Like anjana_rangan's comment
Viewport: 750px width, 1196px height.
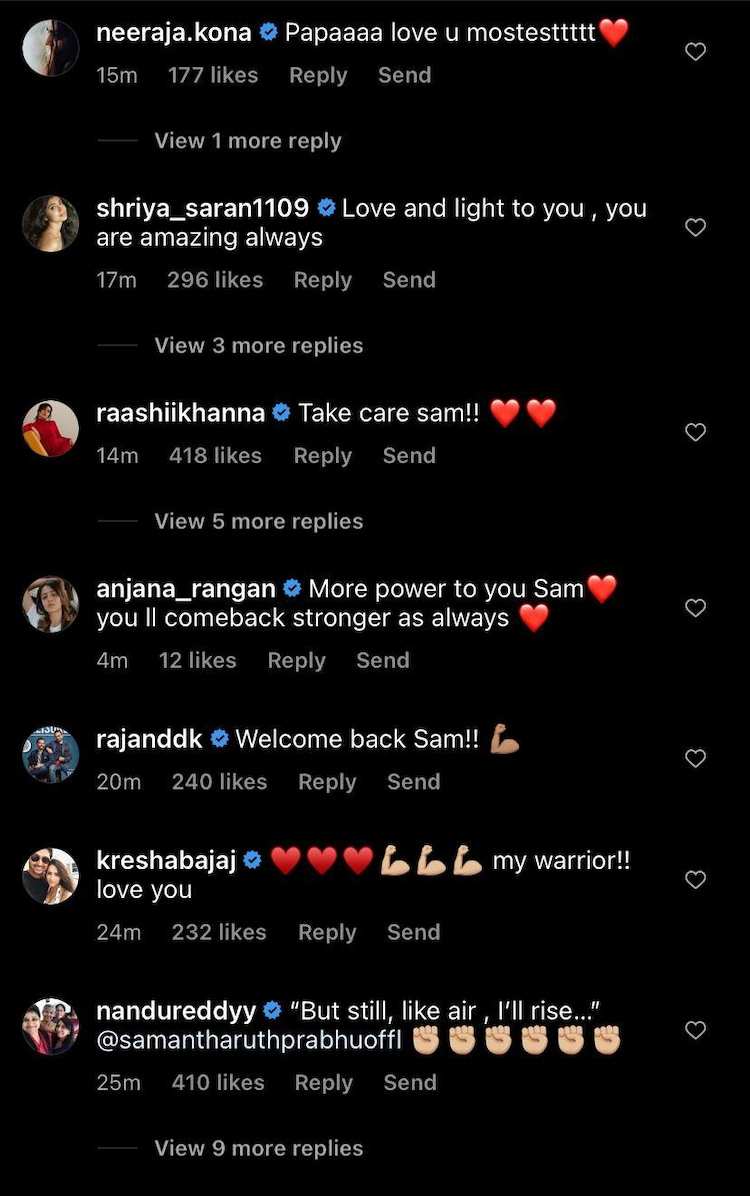tap(695, 608)
